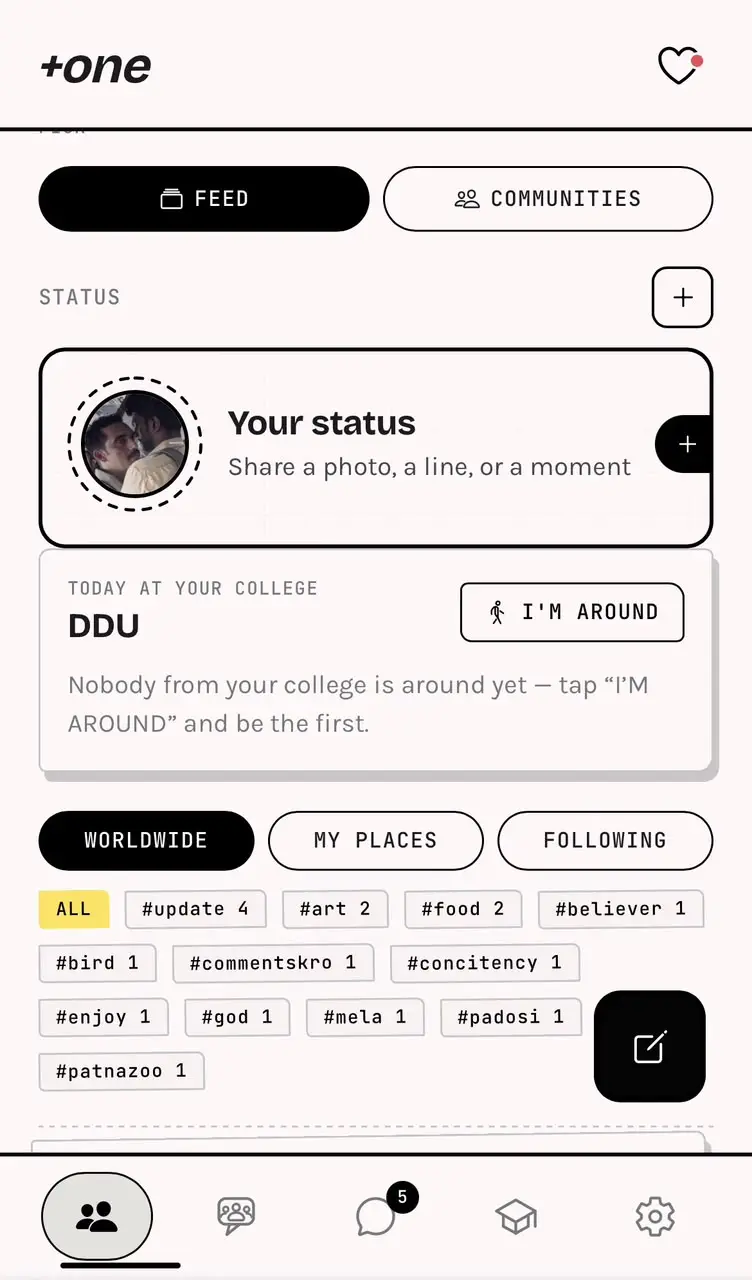Image resolution: width=752 pixels, height=1280 pixels.
Task: Select the Worldwide filter
Action: tap(146, 840)
